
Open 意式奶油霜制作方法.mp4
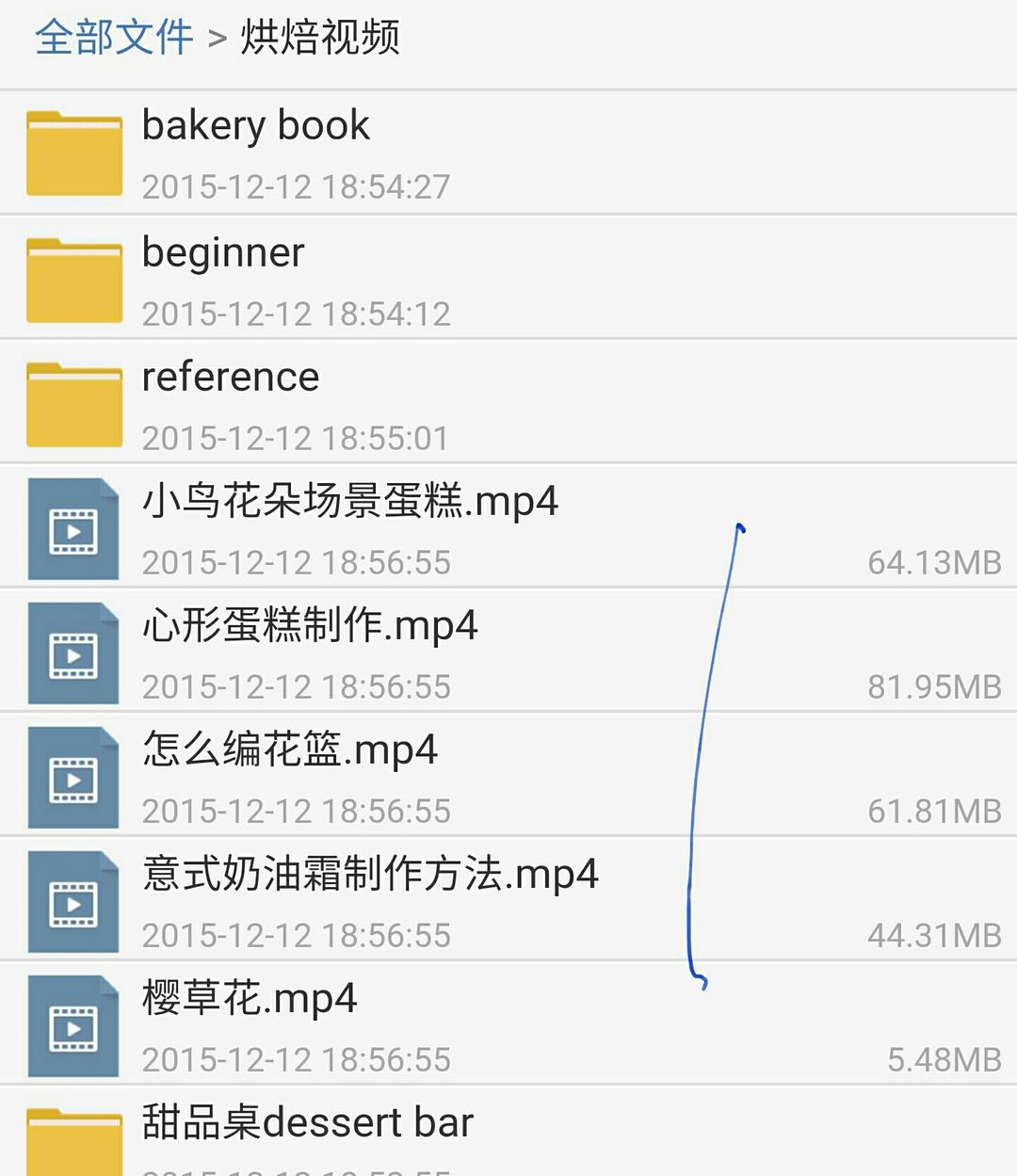point(371,875)
